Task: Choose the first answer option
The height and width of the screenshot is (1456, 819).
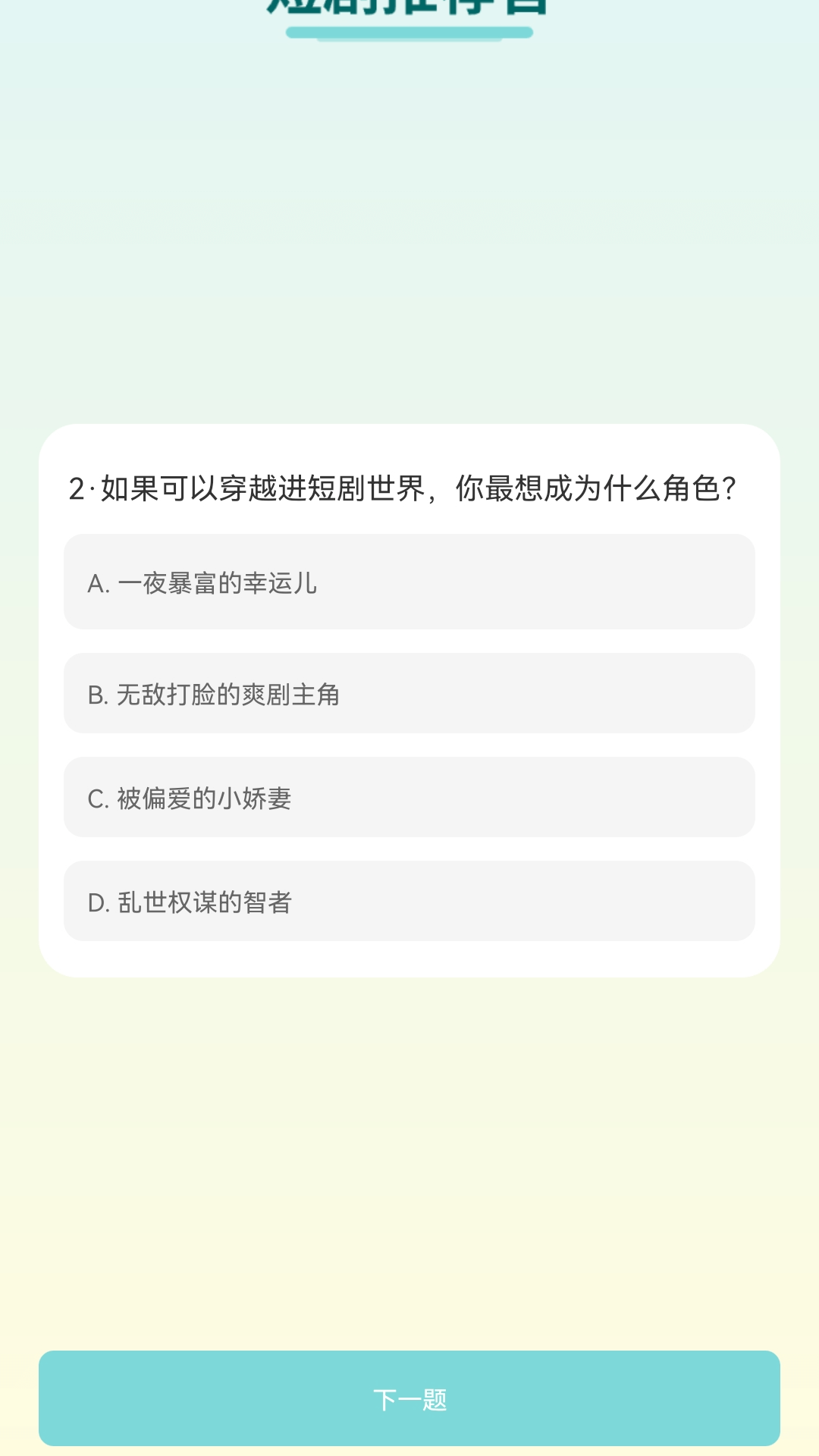Action: click(409, 583)
